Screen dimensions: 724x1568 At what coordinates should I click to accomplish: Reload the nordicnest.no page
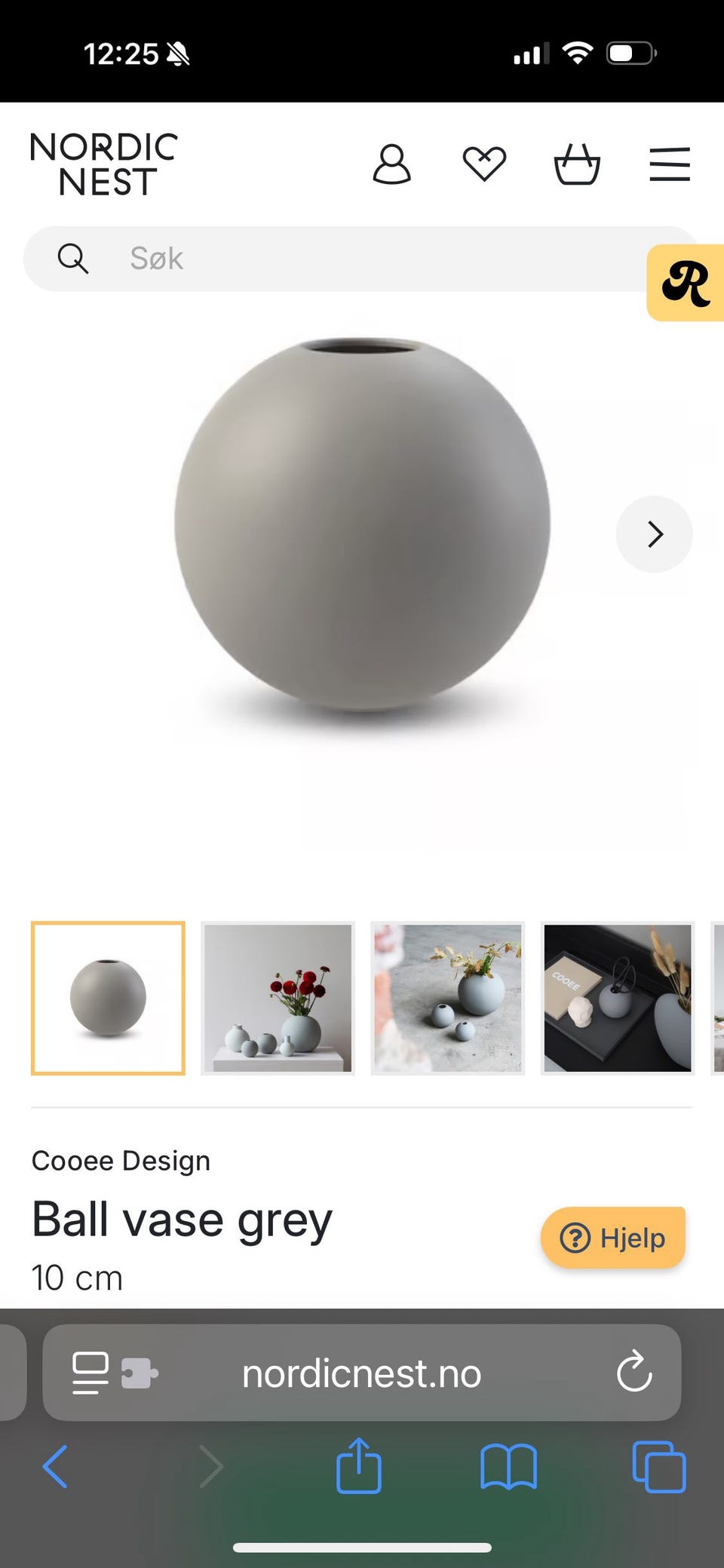[635, 1373]
